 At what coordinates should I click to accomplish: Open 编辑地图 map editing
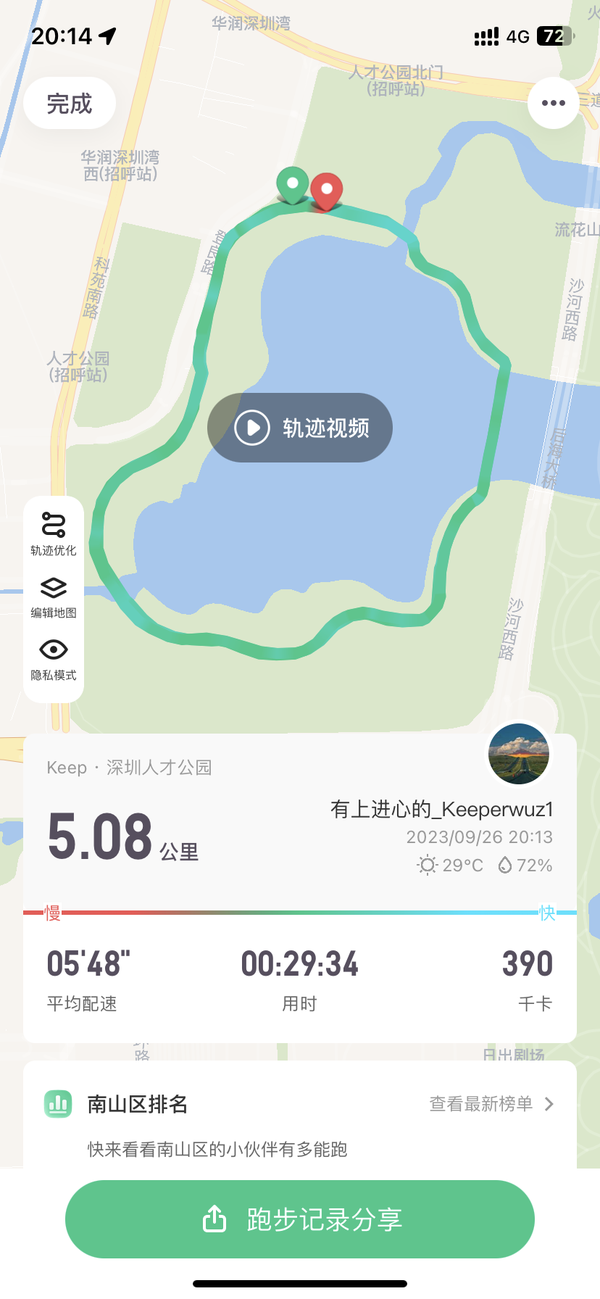tap(53, 596)
